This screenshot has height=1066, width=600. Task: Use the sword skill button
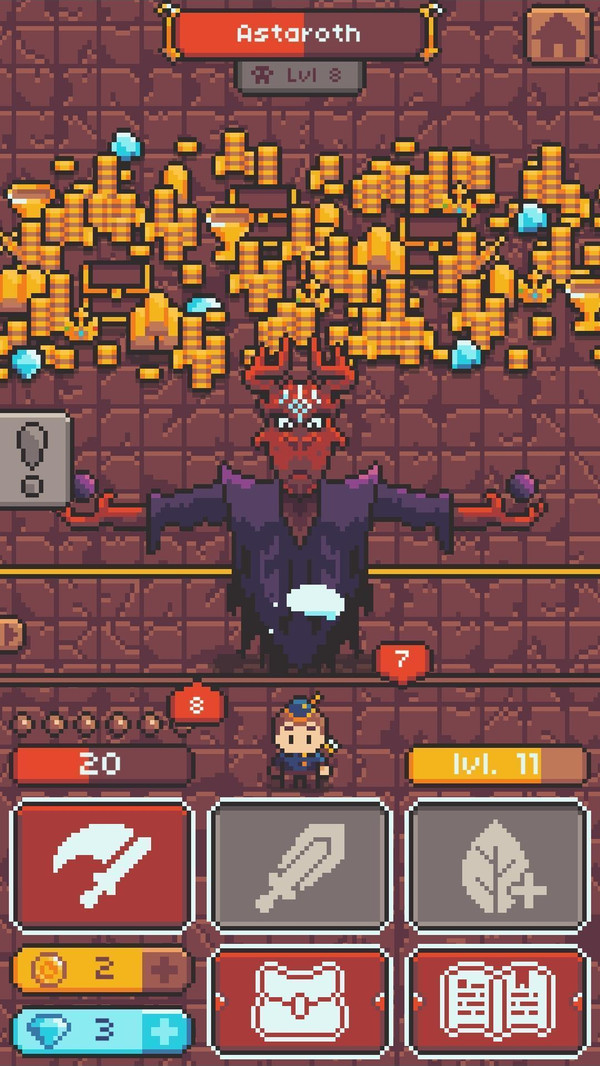tap(299, 866)
